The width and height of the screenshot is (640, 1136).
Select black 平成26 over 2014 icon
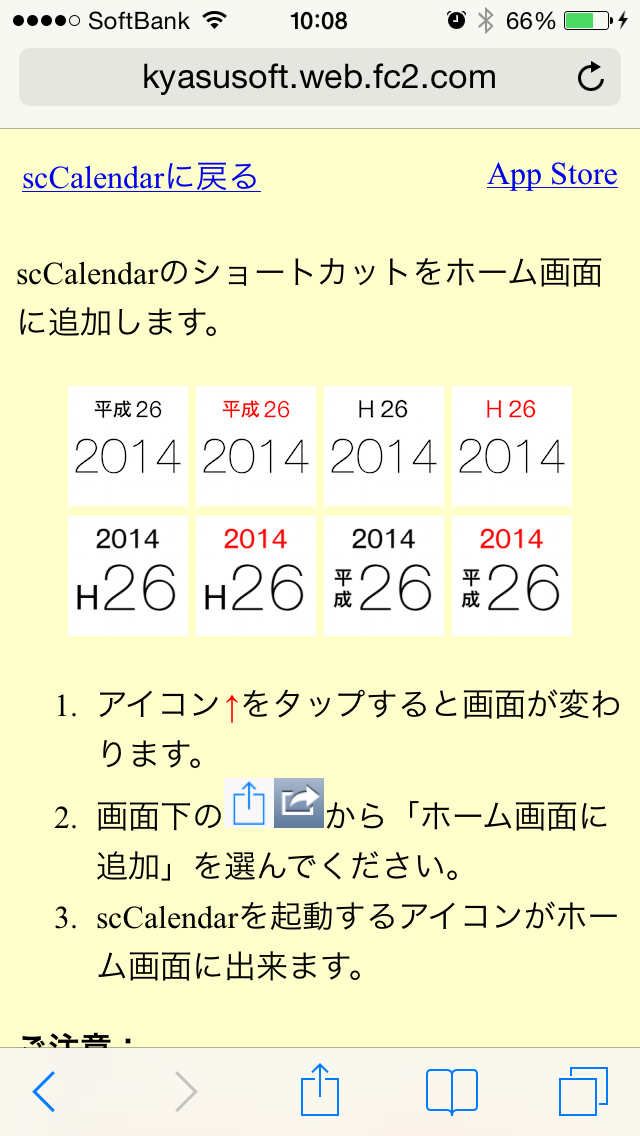click(127, 445)
